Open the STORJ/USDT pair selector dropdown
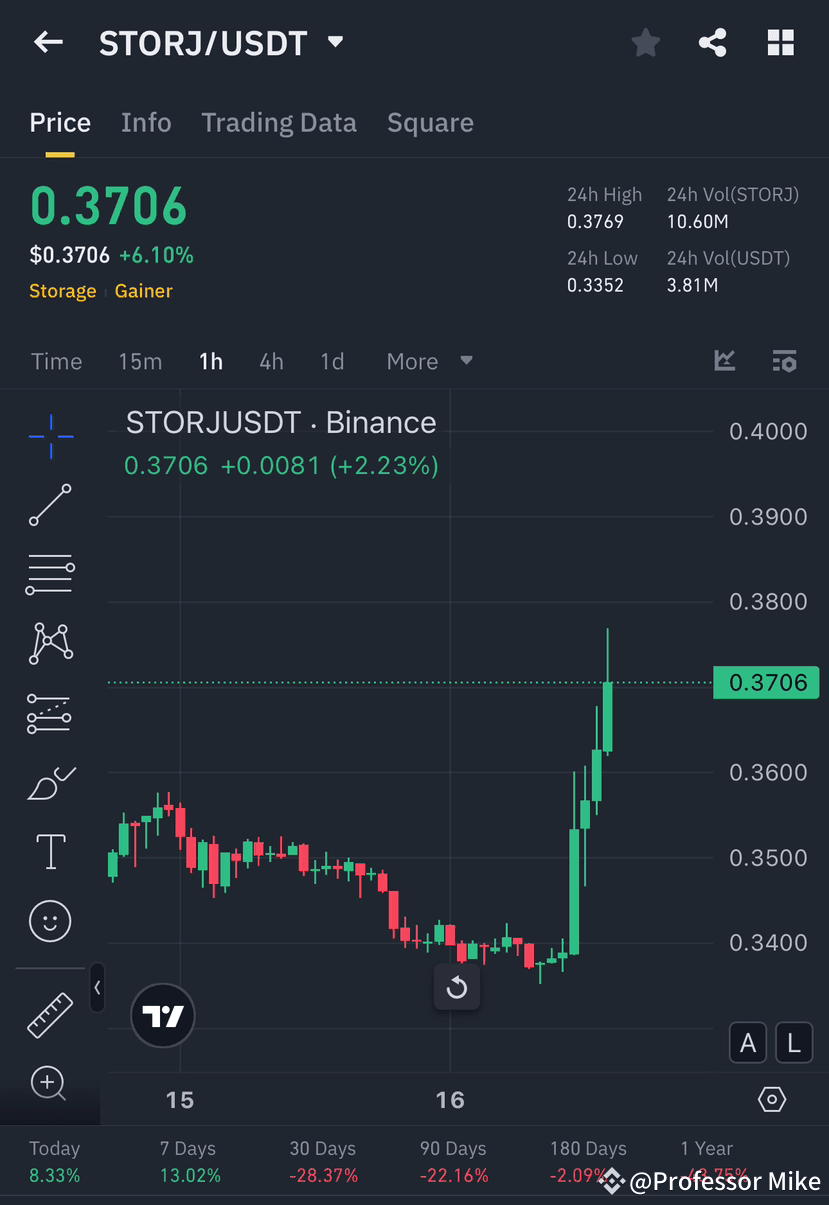 [x=335, y=42]
